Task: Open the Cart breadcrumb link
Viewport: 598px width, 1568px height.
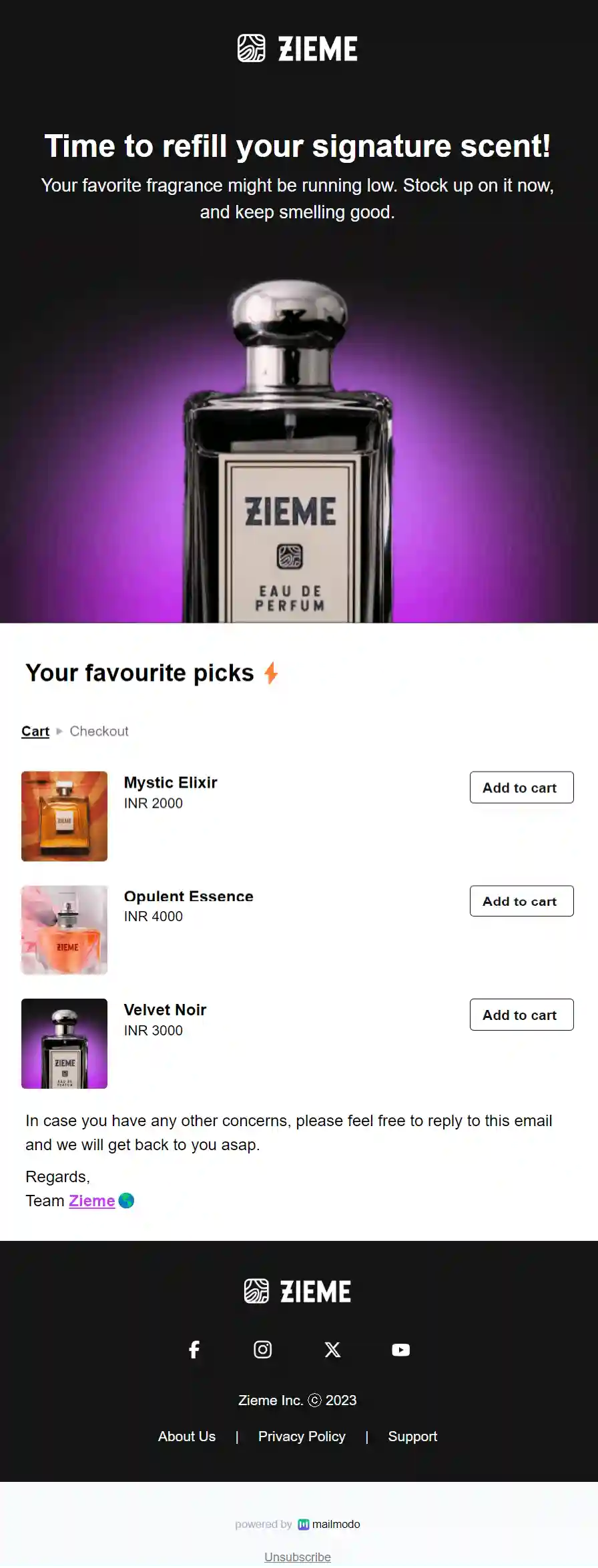Action: click(x=35, y=730)
